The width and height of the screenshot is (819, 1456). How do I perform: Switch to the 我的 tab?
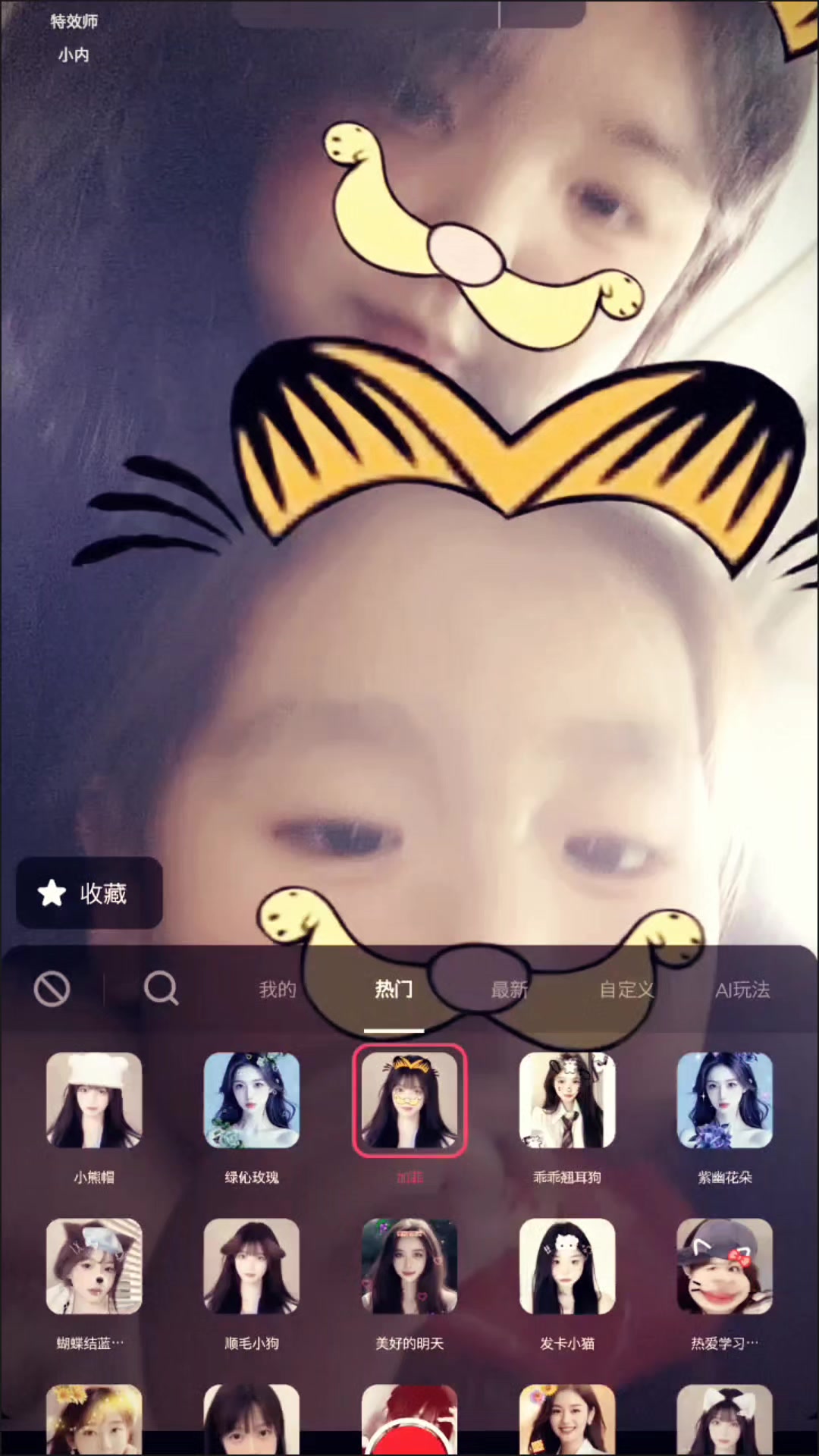click(277, 989)
